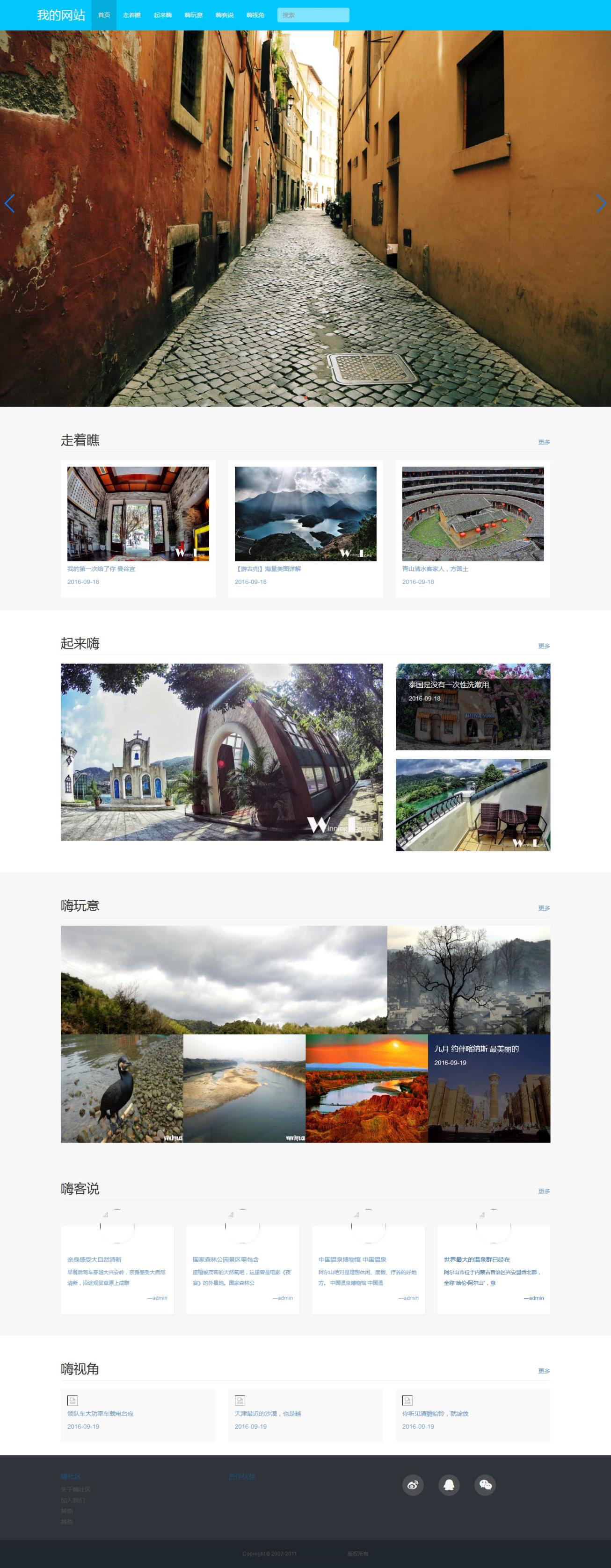The height and width of the screenshot is (1568, 611).
Task: Open the 世界最大的温泉群已经在 post
Action: tap(476, 1259)
